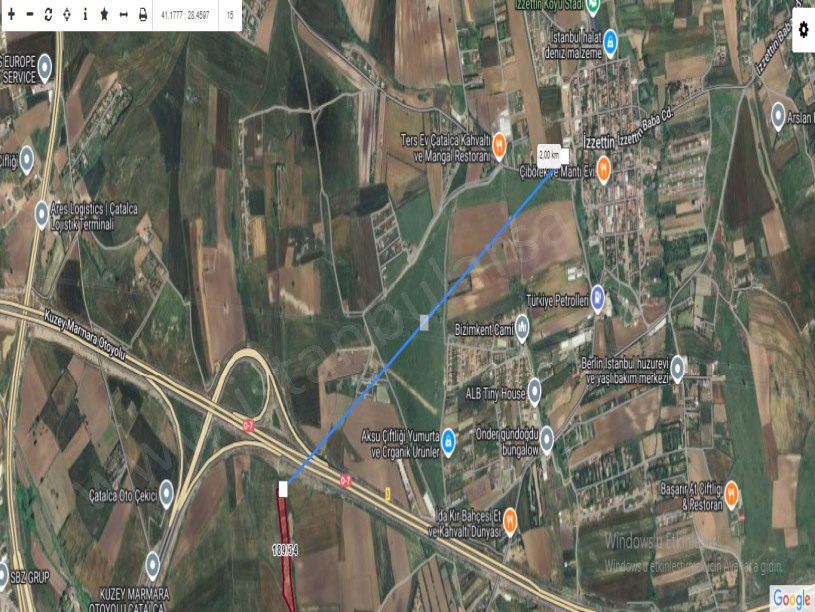Image resolution: width=815 pixels, height=612 pixels.
Task: Open Berlin Istanbul huzurevi marker
Action: point(678,367)
